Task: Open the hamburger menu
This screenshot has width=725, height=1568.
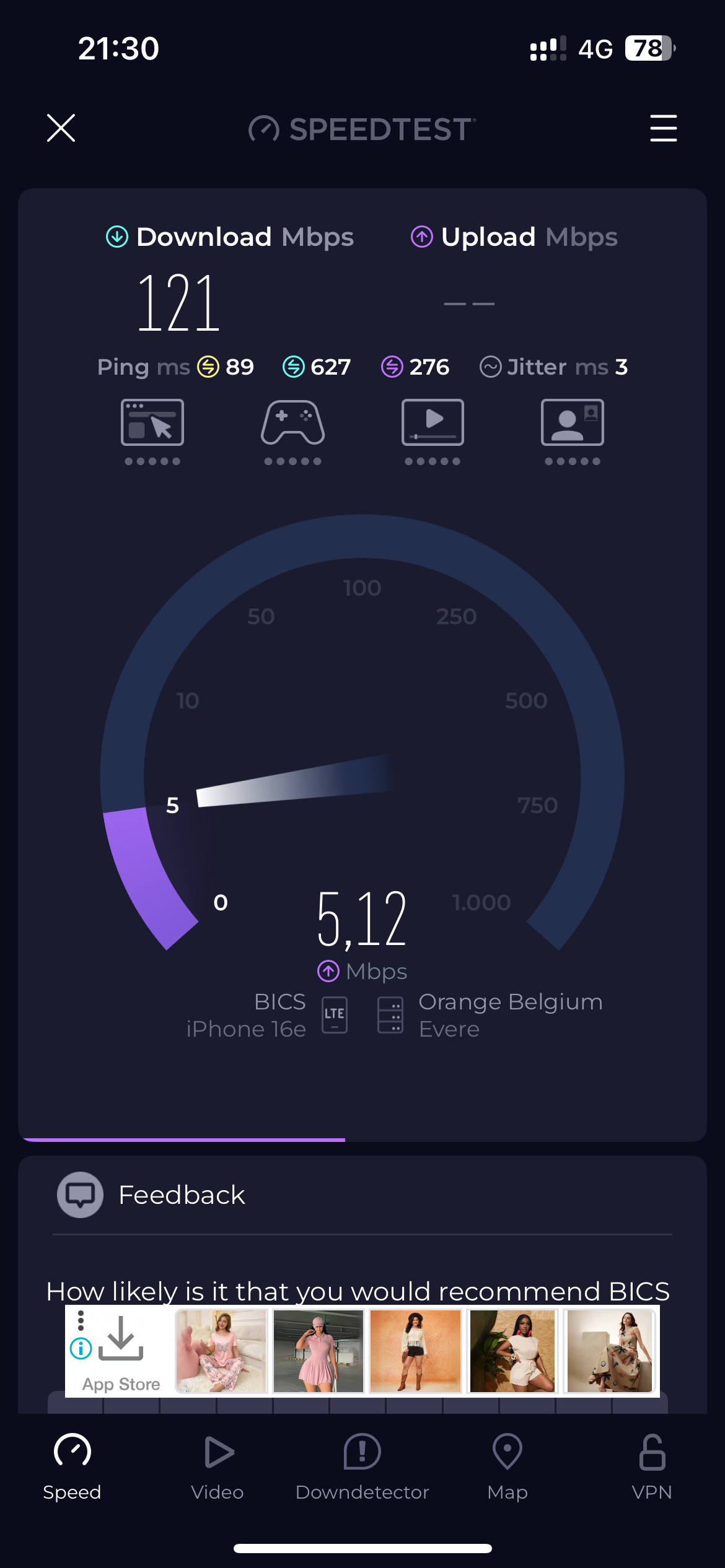Action: [663, 128]
